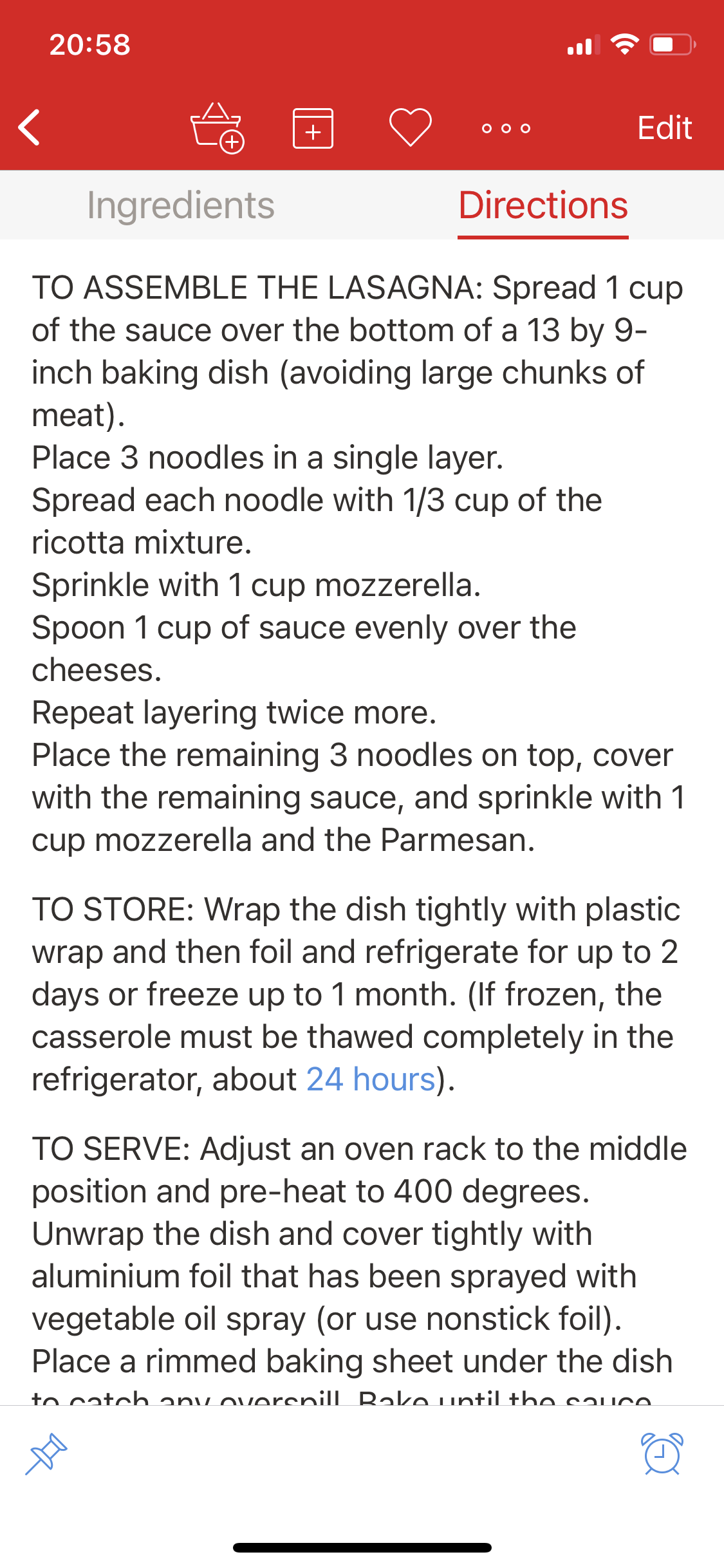
Task: Pin this recipe with the pushpin icon
Action: [46, 1454]
